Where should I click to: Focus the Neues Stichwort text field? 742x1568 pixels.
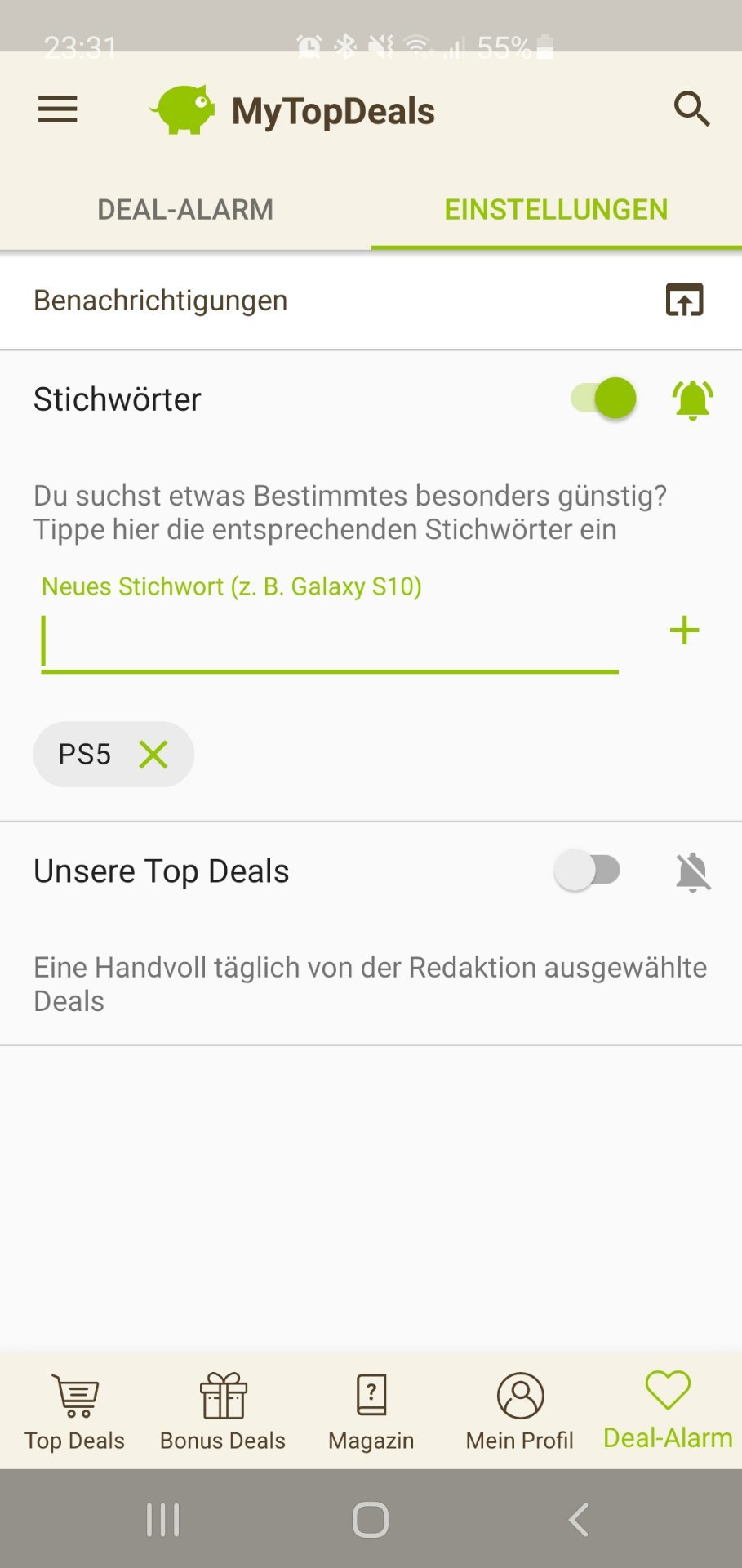click(329, 643)
